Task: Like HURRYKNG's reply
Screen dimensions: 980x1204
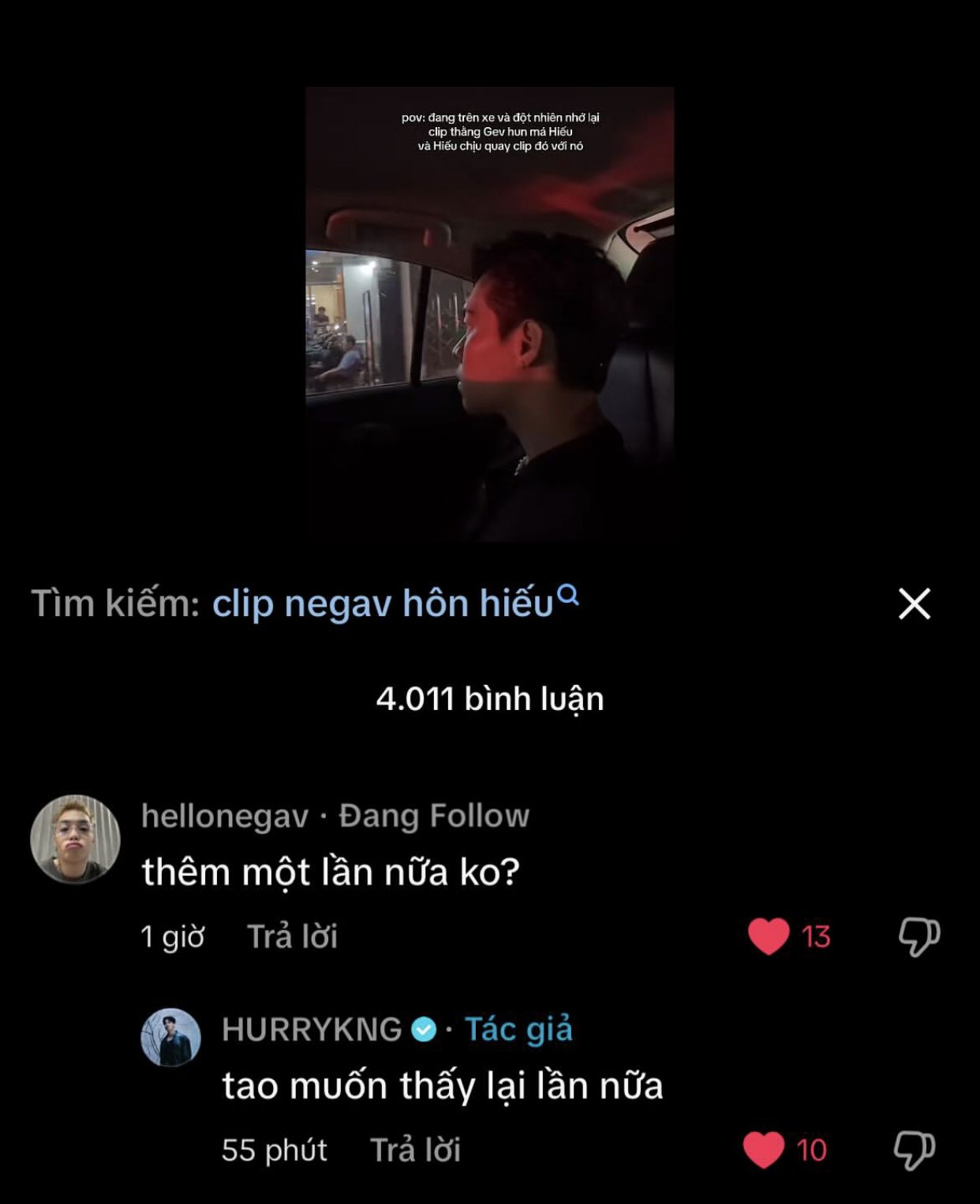Action: (764, 1150)
